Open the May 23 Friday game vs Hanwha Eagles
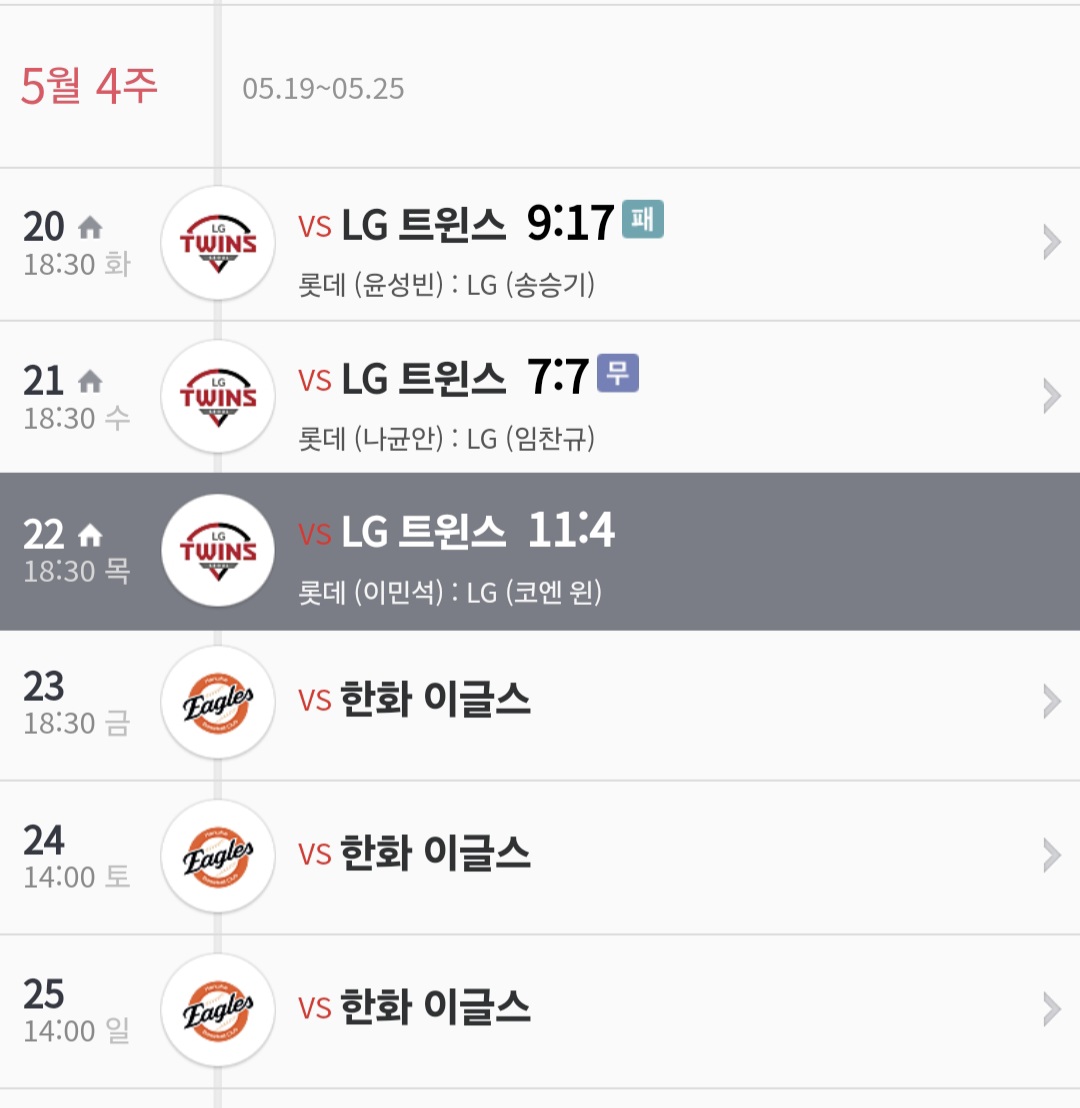 (x=540, y=703)
